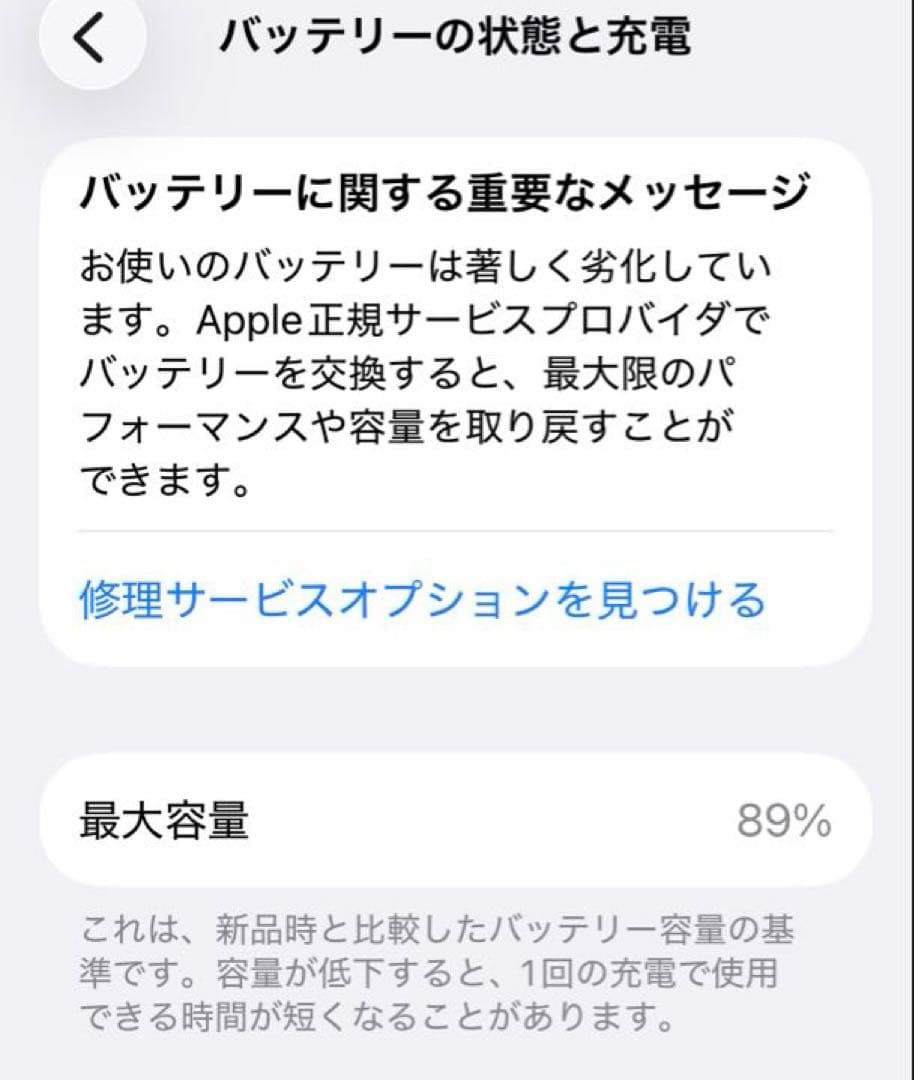Select the battery degradation warning text

pyautogui.click(x=430, y=370)
